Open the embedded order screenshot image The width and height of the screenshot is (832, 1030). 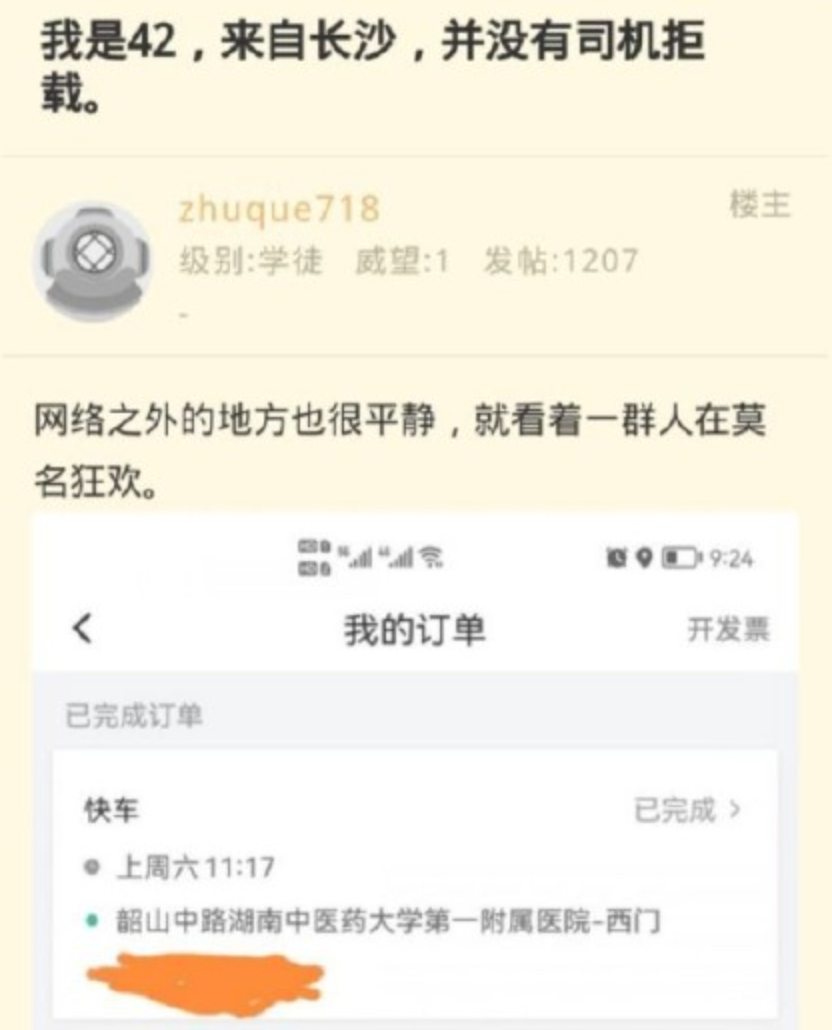click(x=415, y=770)
